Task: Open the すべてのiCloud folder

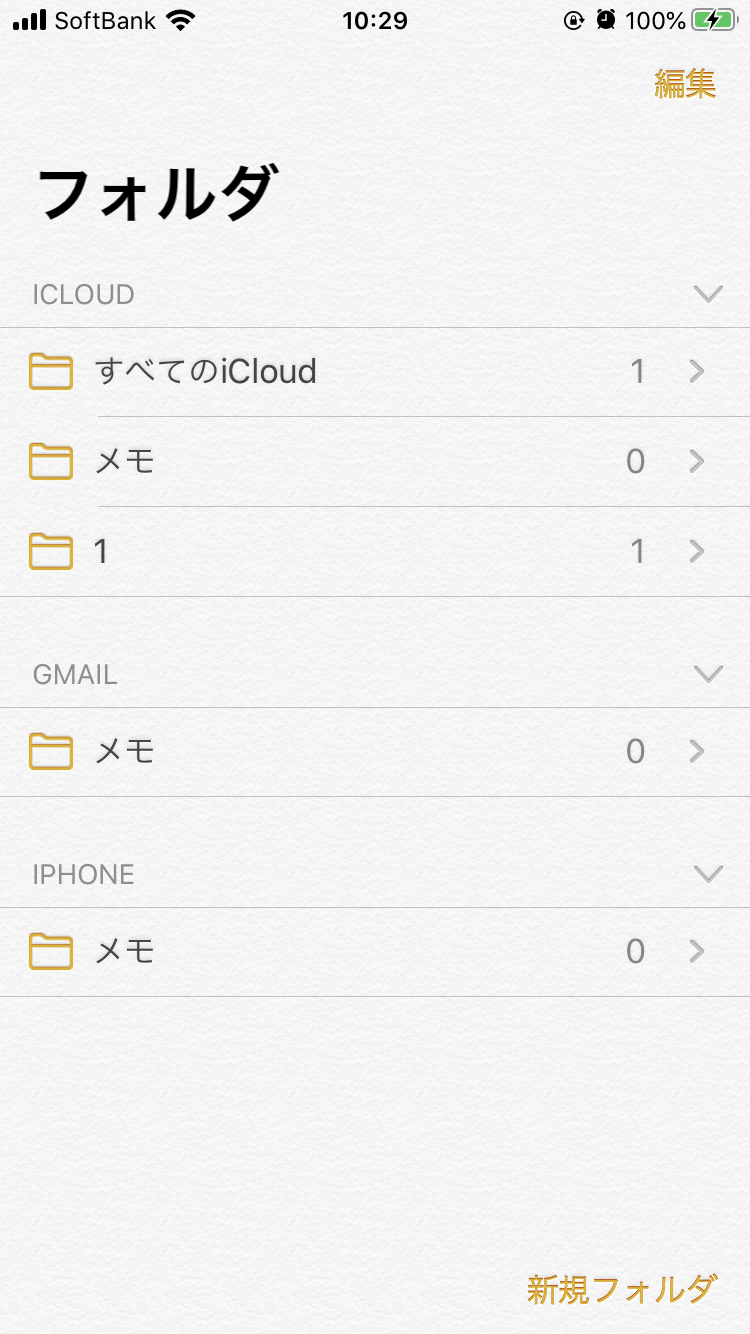Action: 375,372
